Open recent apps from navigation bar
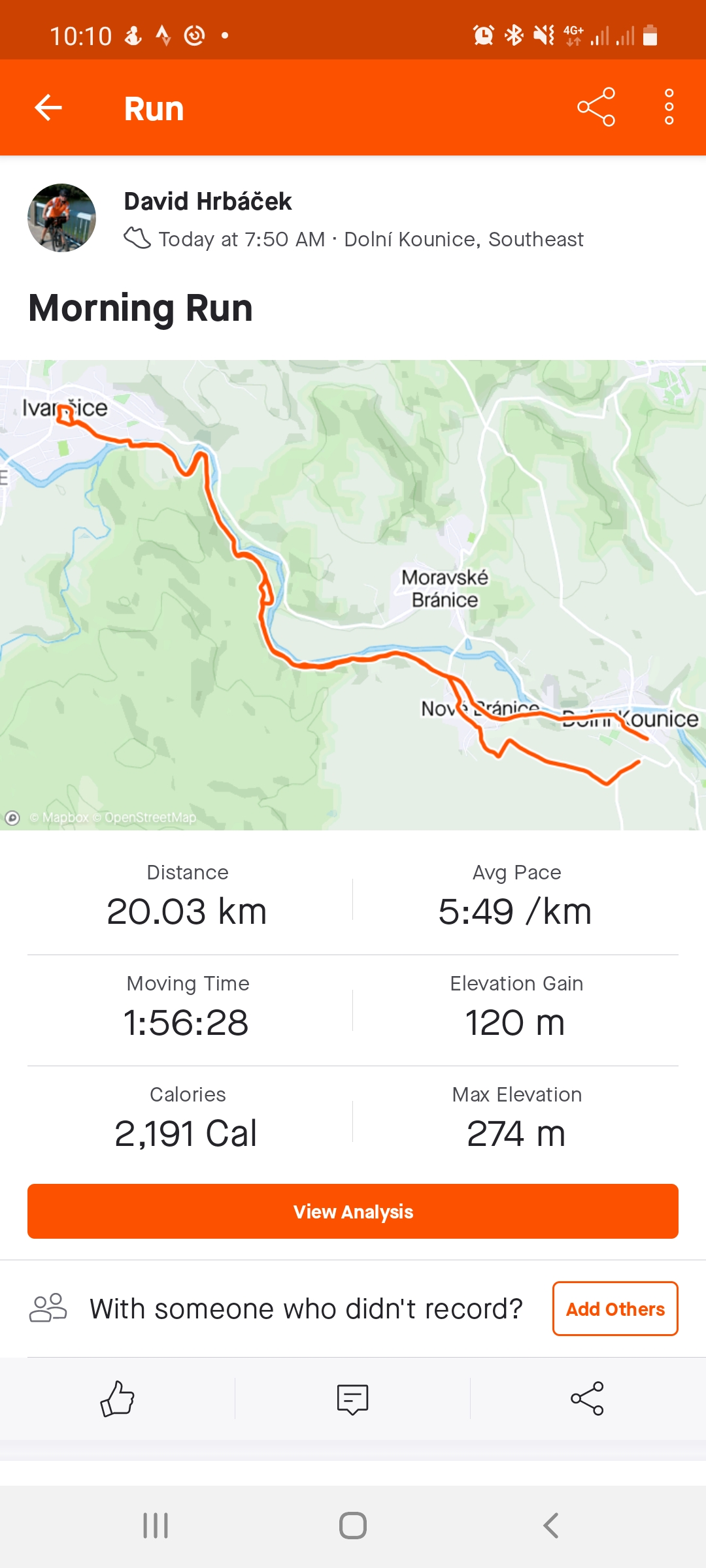Screen dimensions: 706x1568 click(156, 1526)
